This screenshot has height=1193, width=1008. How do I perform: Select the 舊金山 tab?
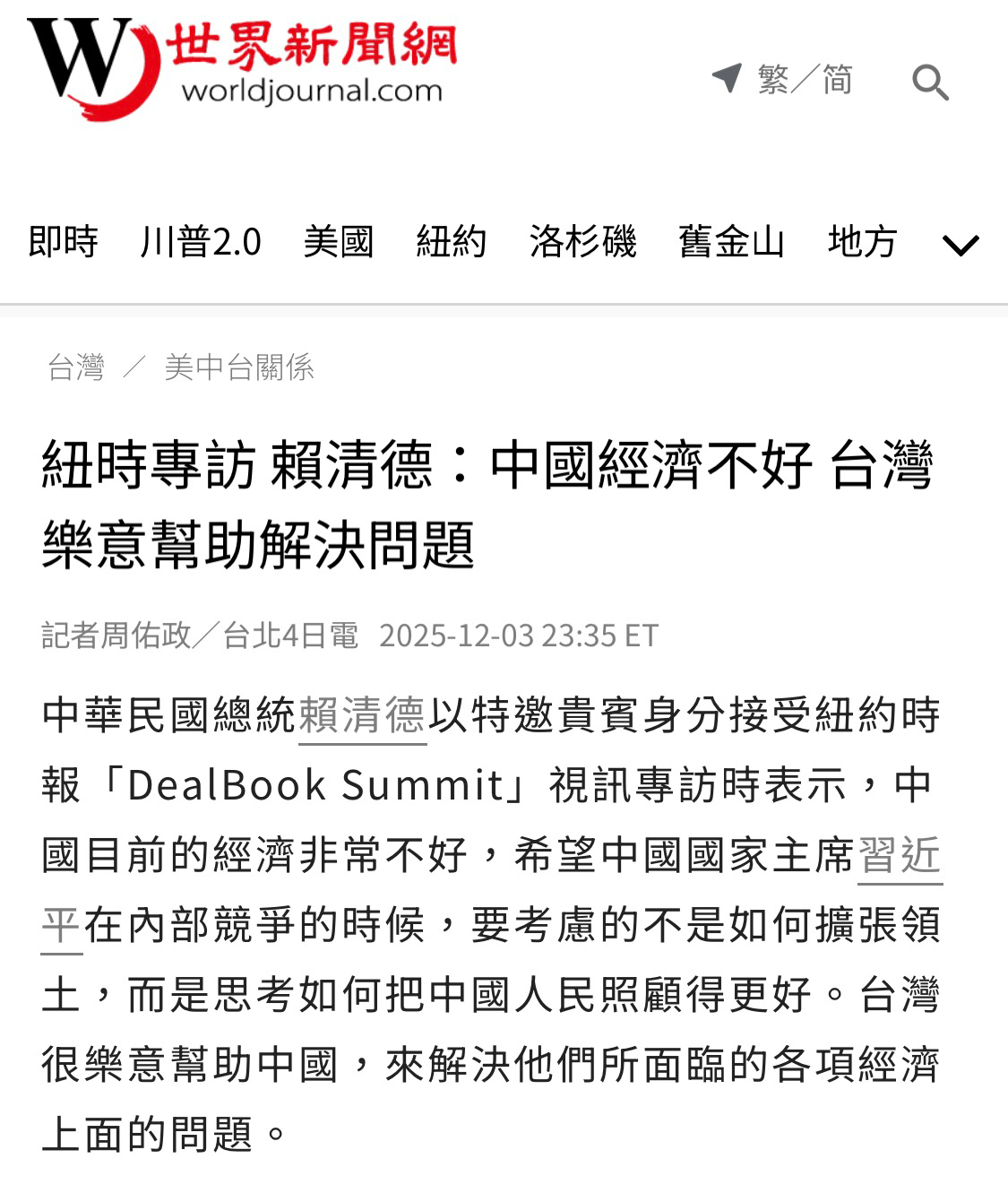731,242
